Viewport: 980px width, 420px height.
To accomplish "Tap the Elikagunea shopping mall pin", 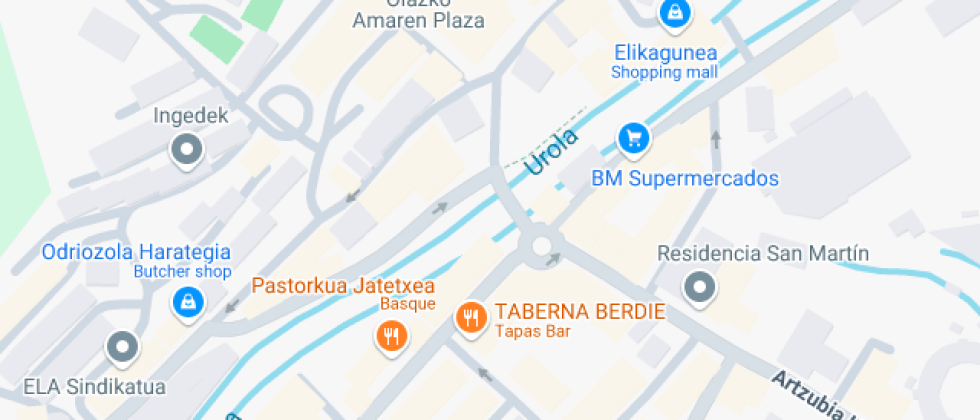I will (675, 13).
